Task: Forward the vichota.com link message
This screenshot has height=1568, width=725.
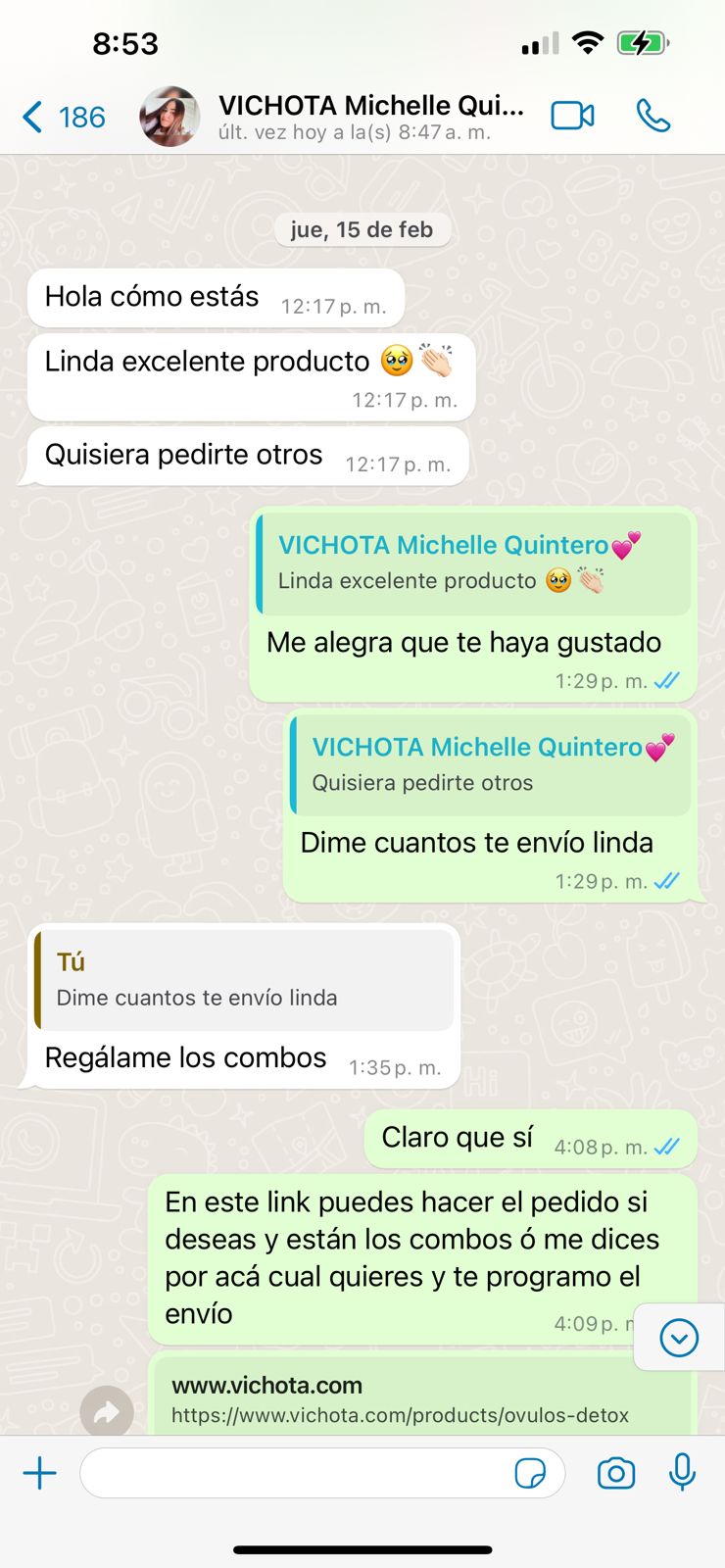Action: pos(106,1412)
